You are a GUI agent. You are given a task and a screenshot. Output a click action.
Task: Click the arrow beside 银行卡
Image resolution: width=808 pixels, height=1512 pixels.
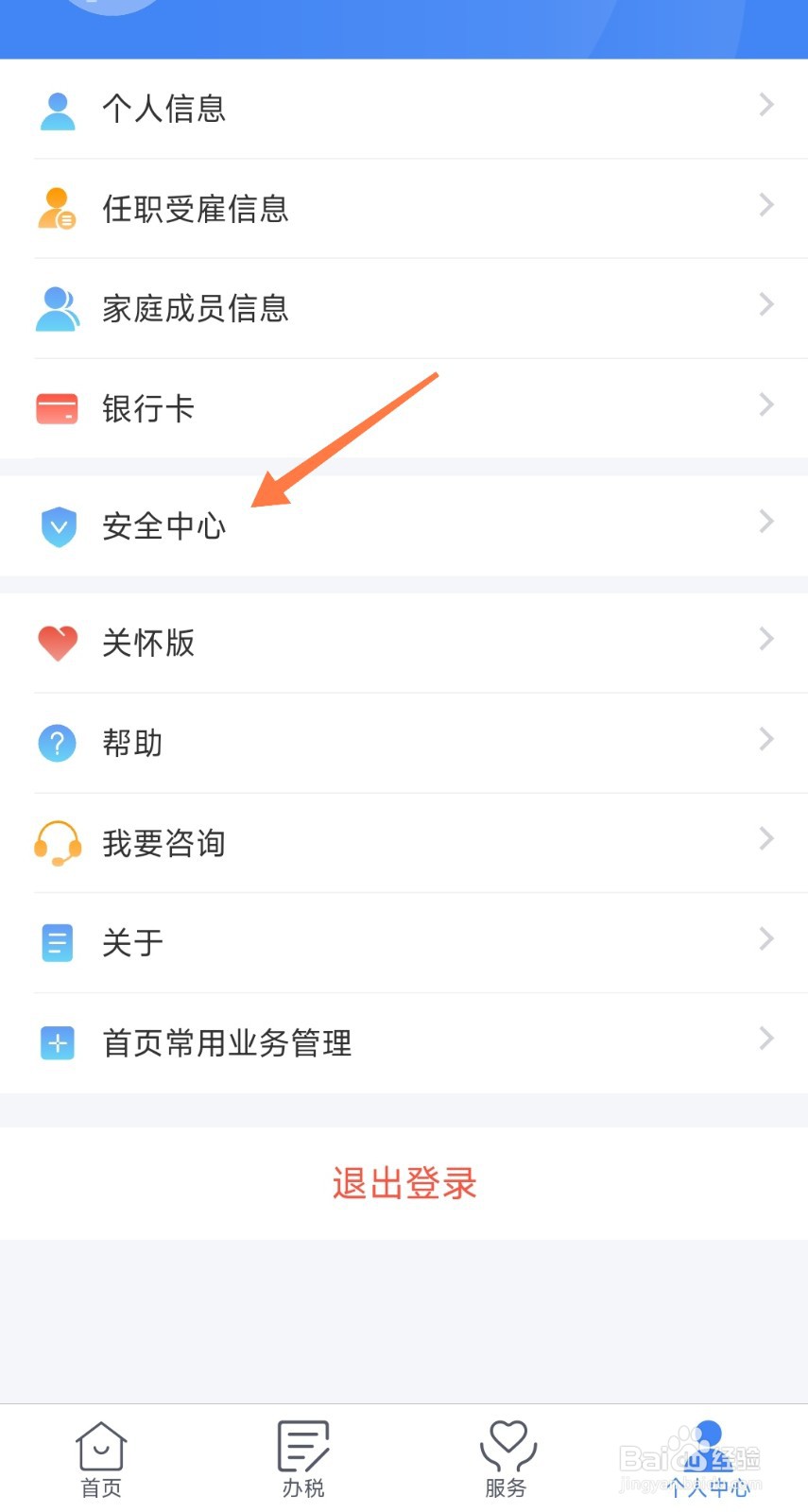pyautogui.click(x=765, y=404)
